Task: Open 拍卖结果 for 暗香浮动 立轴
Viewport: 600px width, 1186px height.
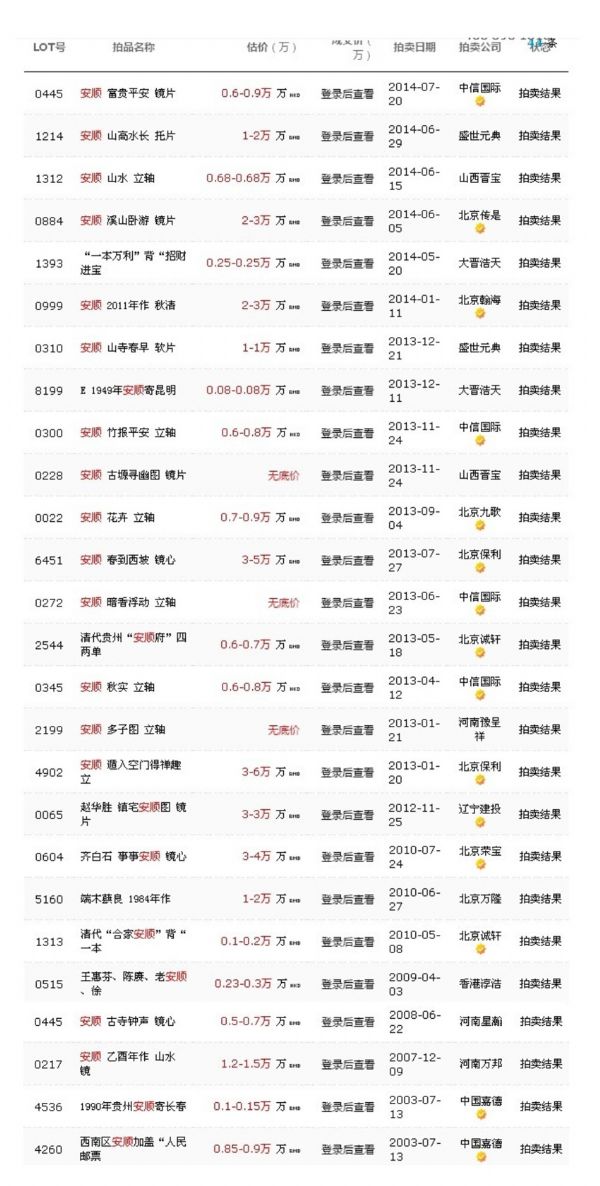Action: point(539,602)
